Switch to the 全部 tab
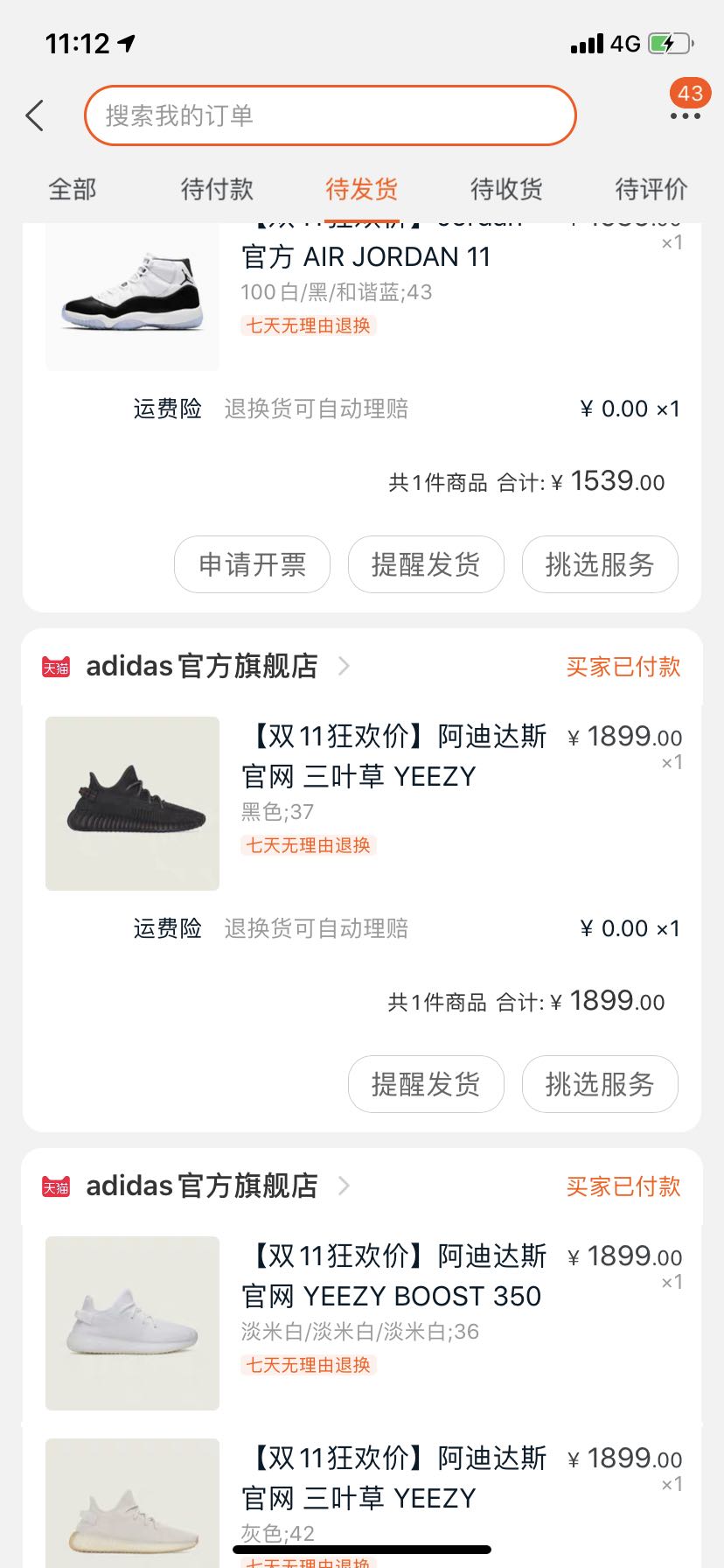This screenshot has width=724, height=1568. pos(73,189)
